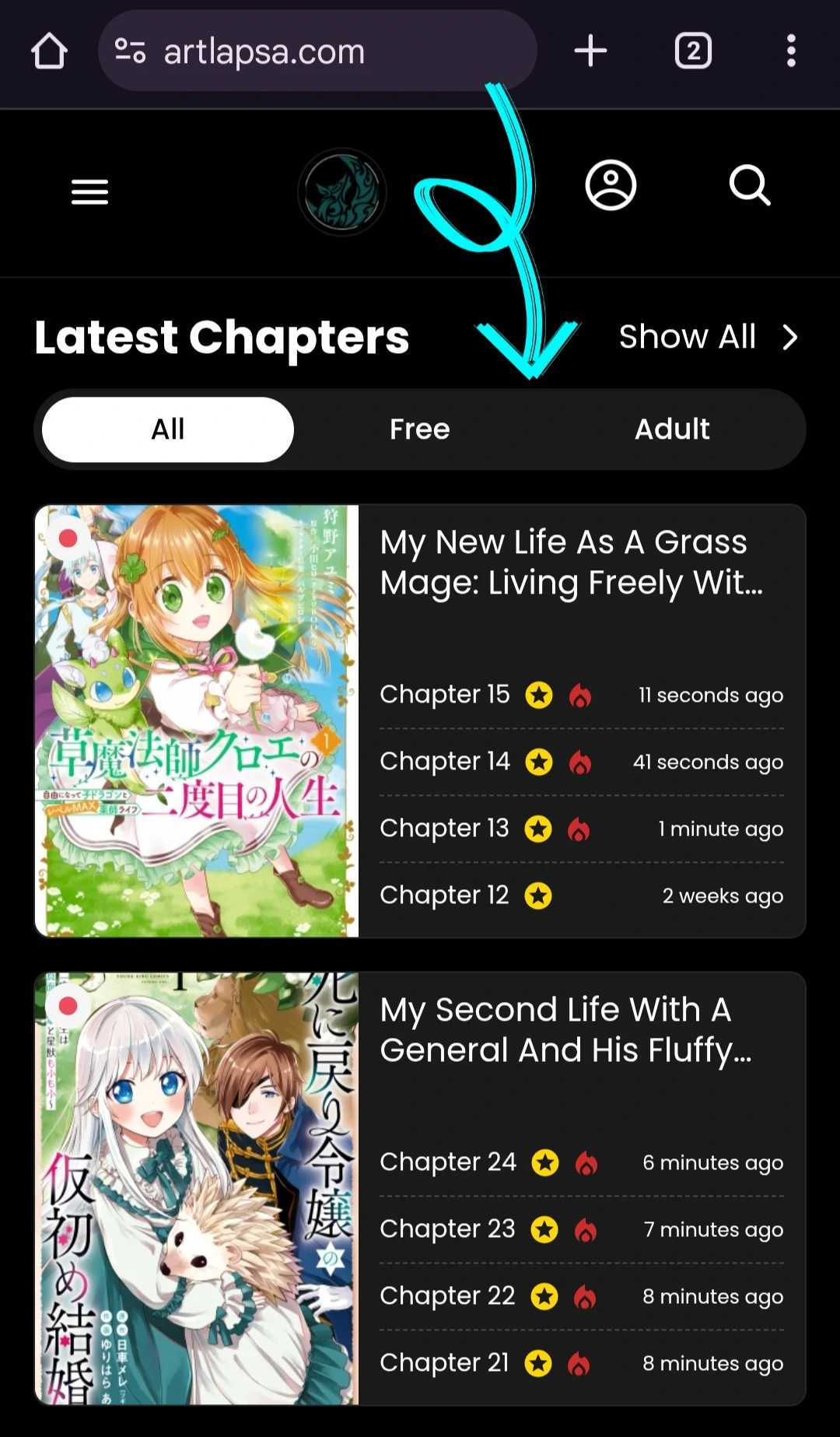This screenshot has height=1437, width=840.
Task: Select the All filter tab
Action: coord(168,429)
